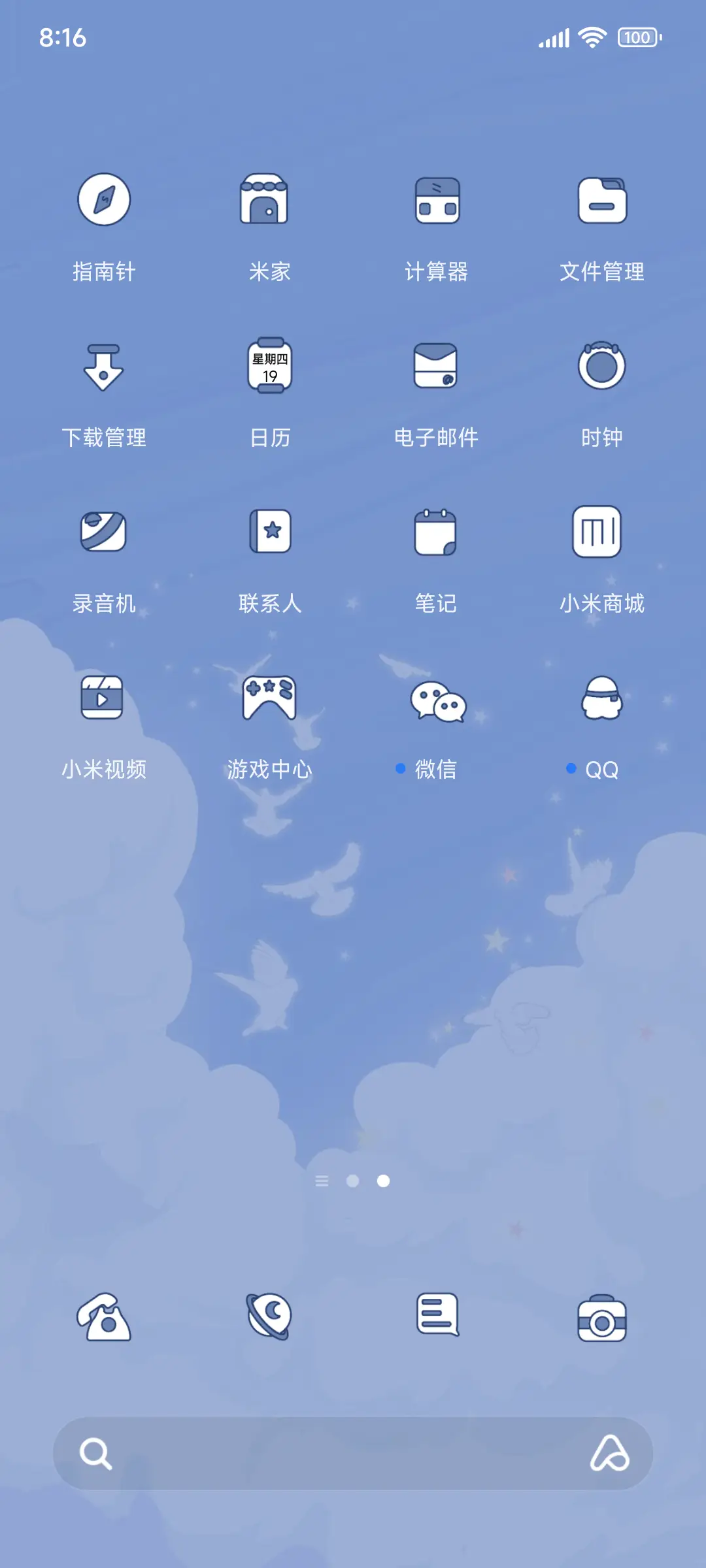Open 小米视频 Mi Video
The width and height of the screenshot is (706, 1568).
(103, 699)
